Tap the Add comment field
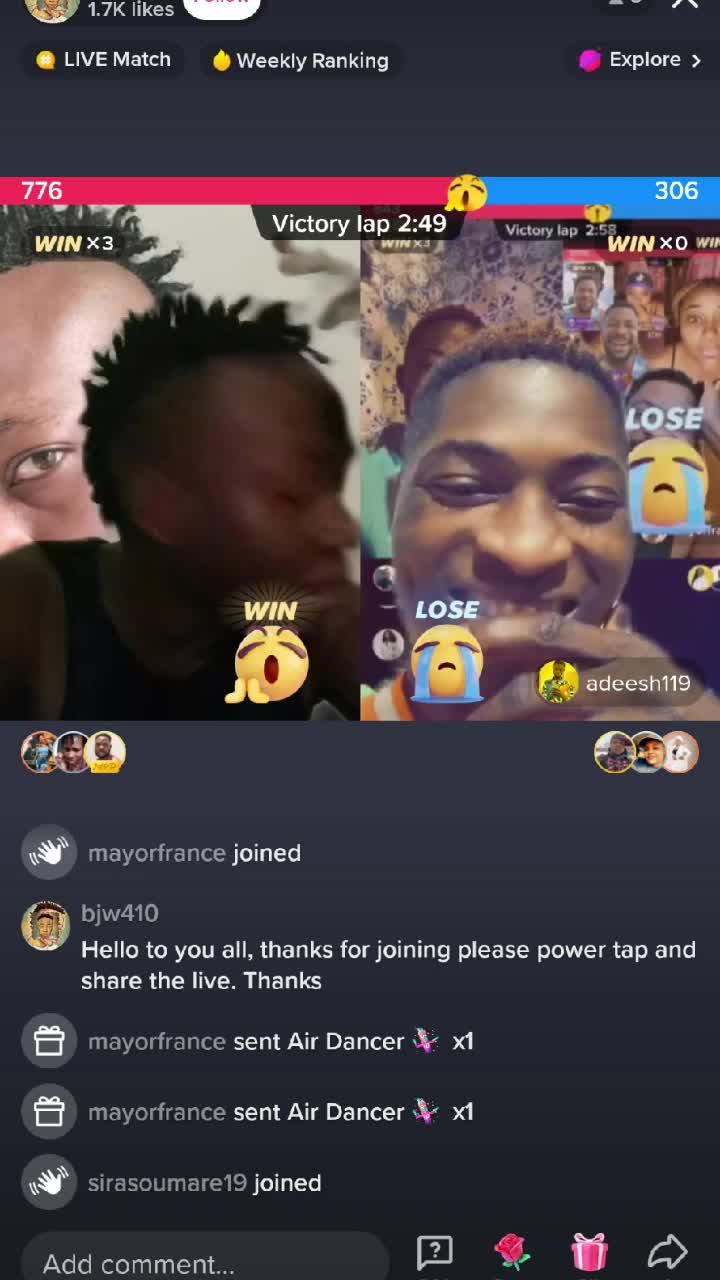720x1280 pixels. tap(205, 1258)
